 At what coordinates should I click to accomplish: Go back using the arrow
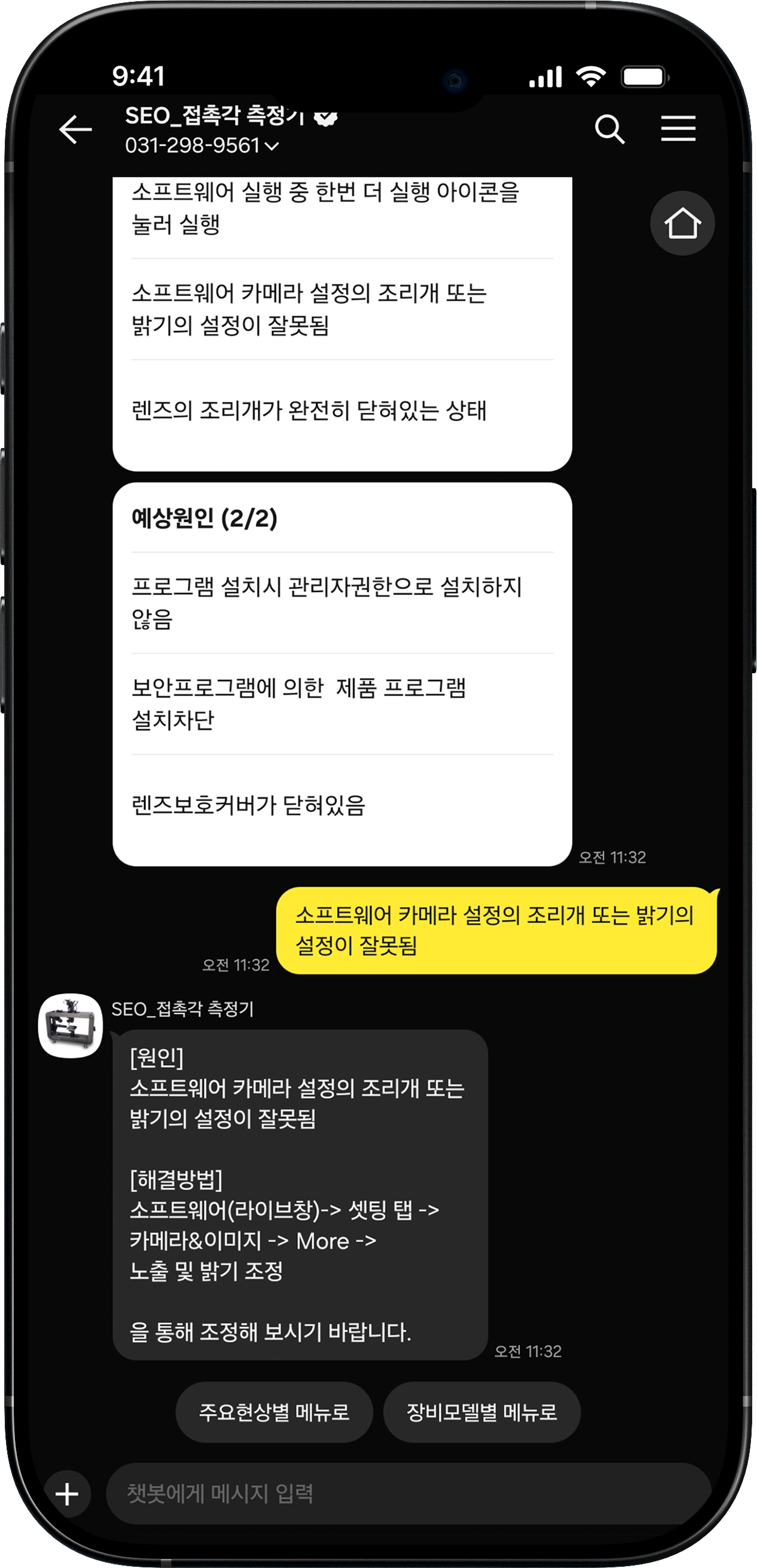tap(76, 129)
